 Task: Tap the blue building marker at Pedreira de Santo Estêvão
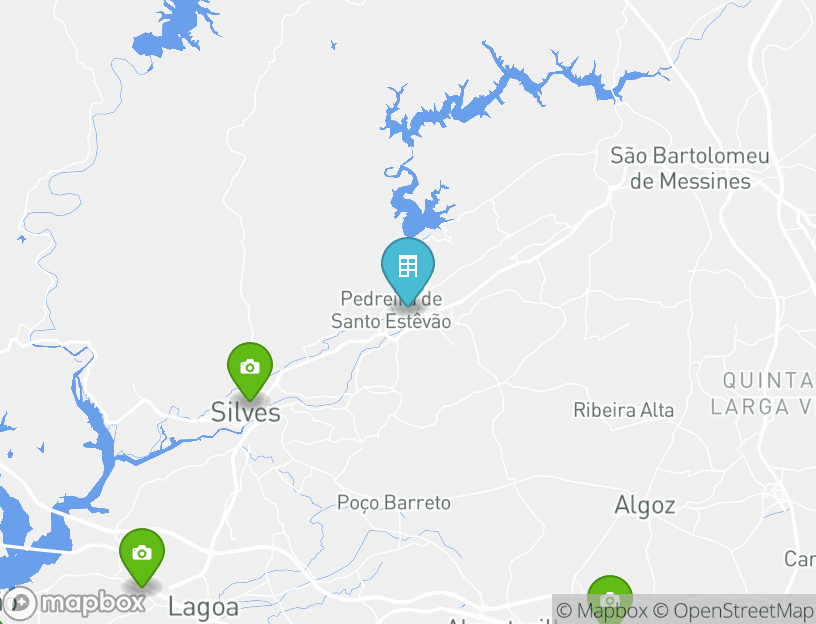(x=407, y=267)
